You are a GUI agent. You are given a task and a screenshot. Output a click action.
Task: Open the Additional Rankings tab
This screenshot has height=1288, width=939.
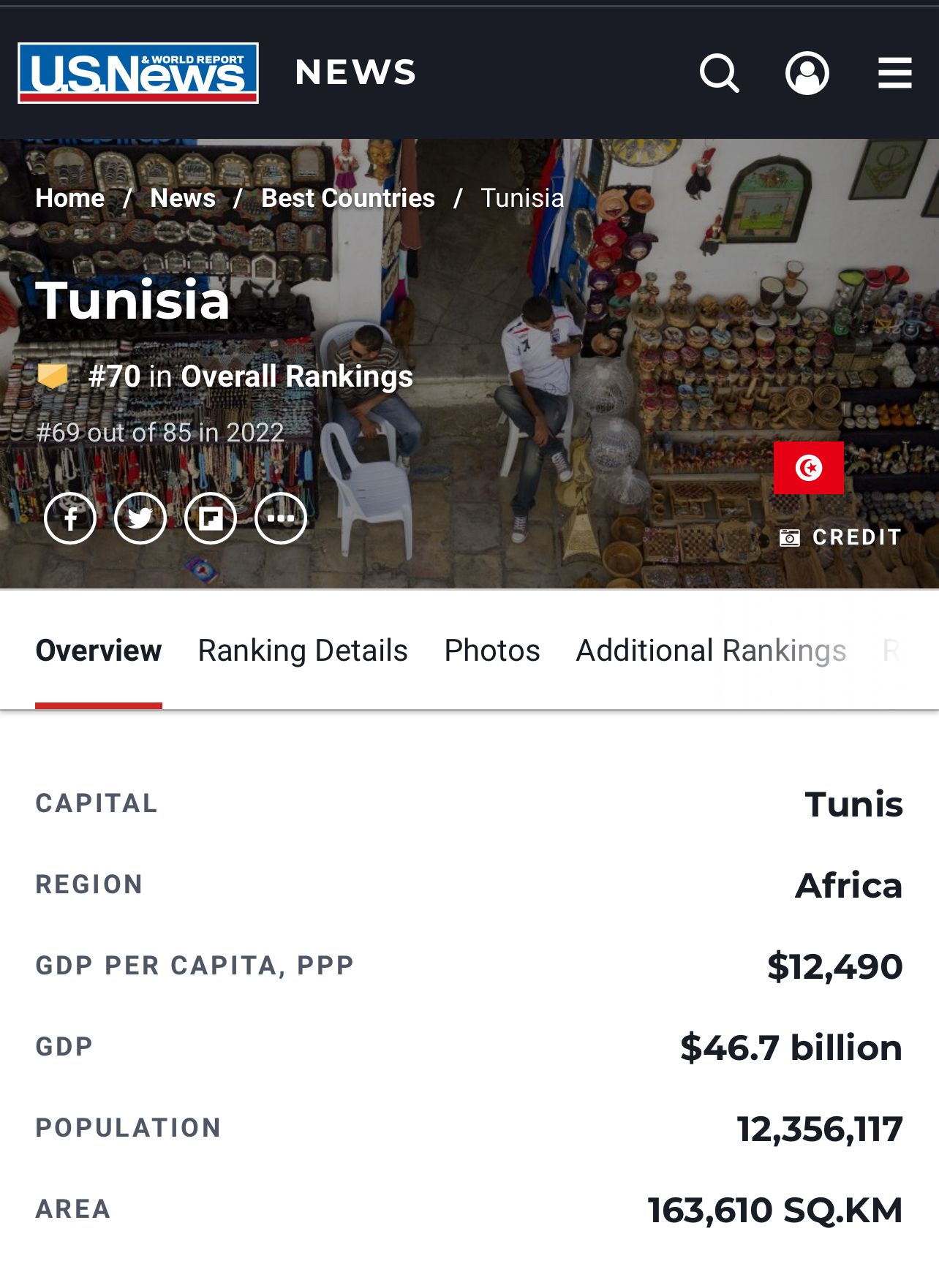(711, 651)
